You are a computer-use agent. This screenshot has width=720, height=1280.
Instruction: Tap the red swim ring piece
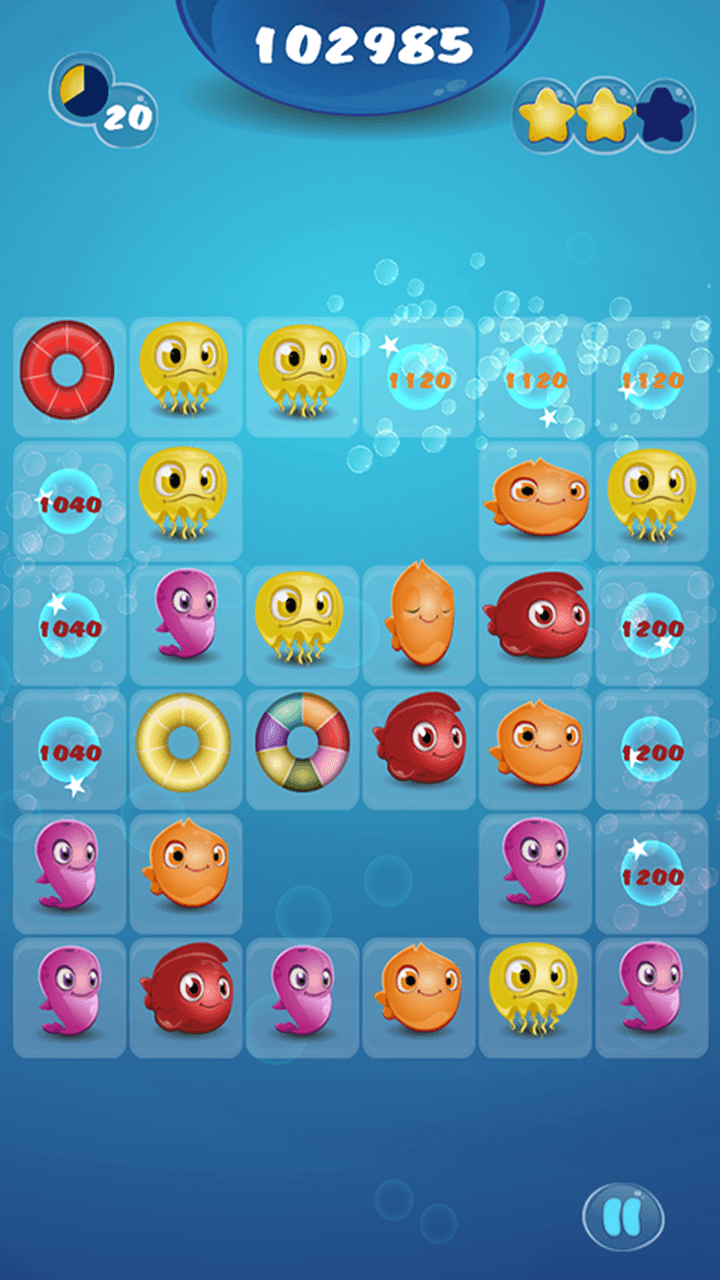[x=67, y=370]
